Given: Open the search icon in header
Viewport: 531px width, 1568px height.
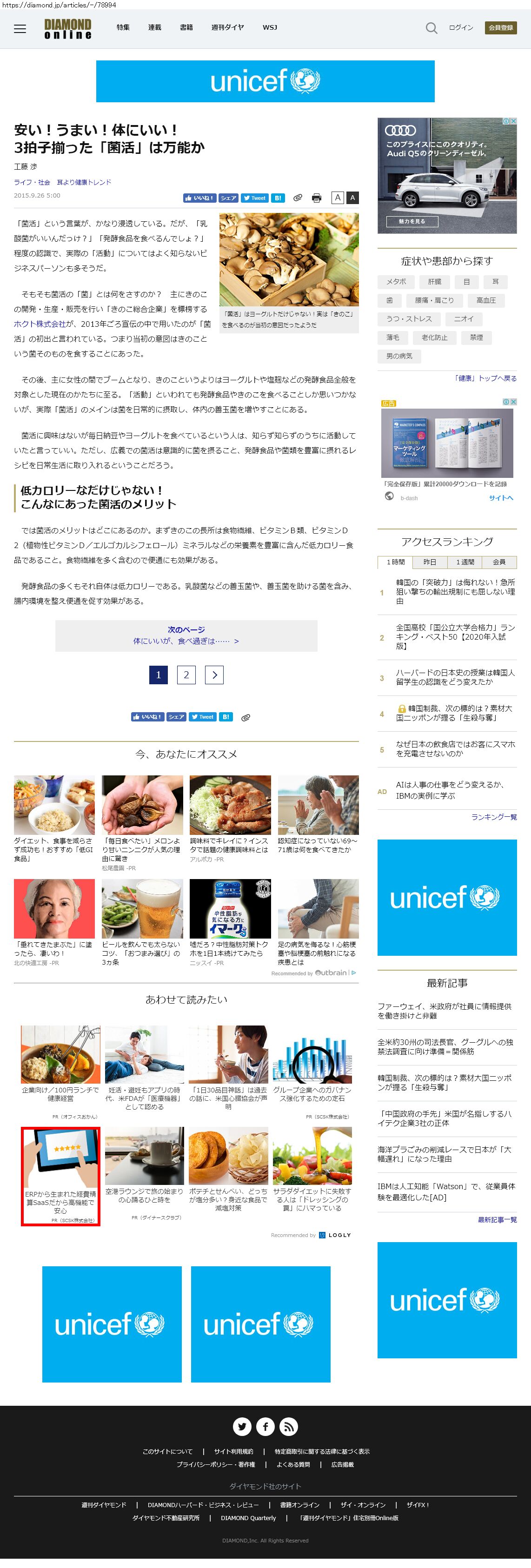Looking at the screenshot, I should 431,28.
